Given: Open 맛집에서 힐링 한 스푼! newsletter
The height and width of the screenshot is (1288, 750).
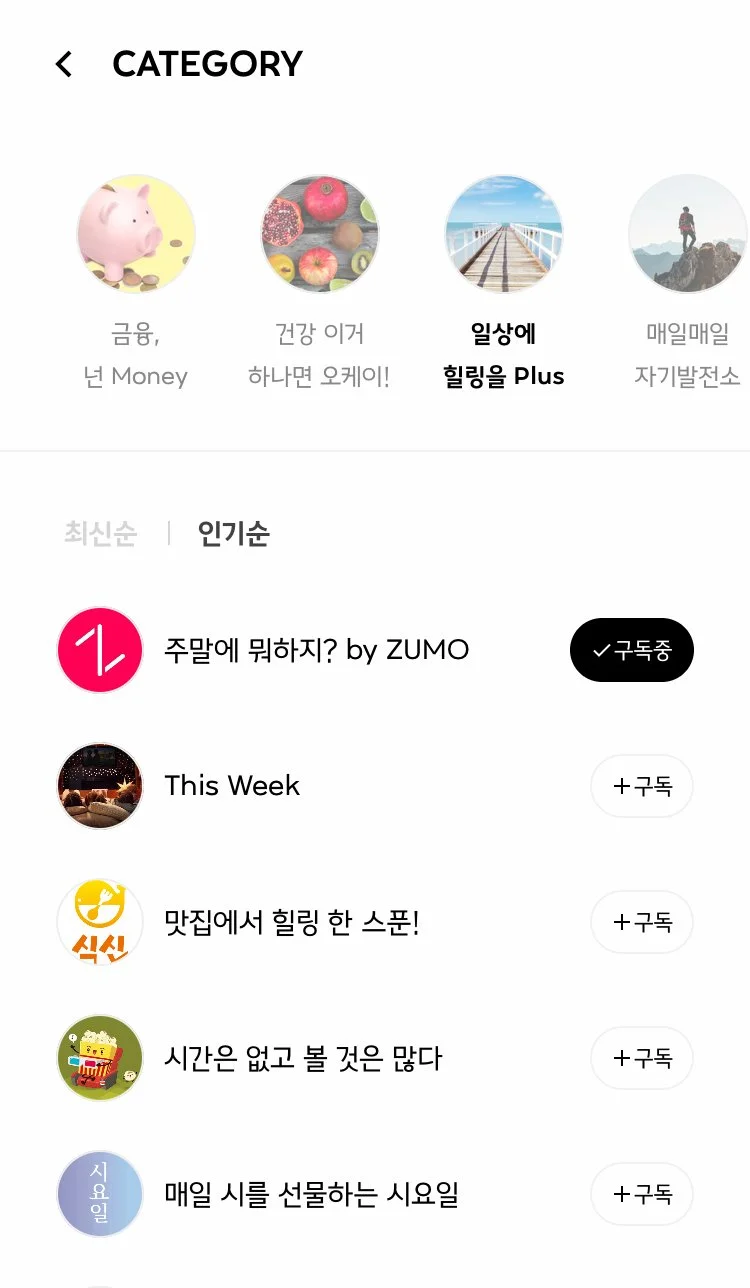Looking at the screenshot, I should pyautogui.click(x=291, y=922).
